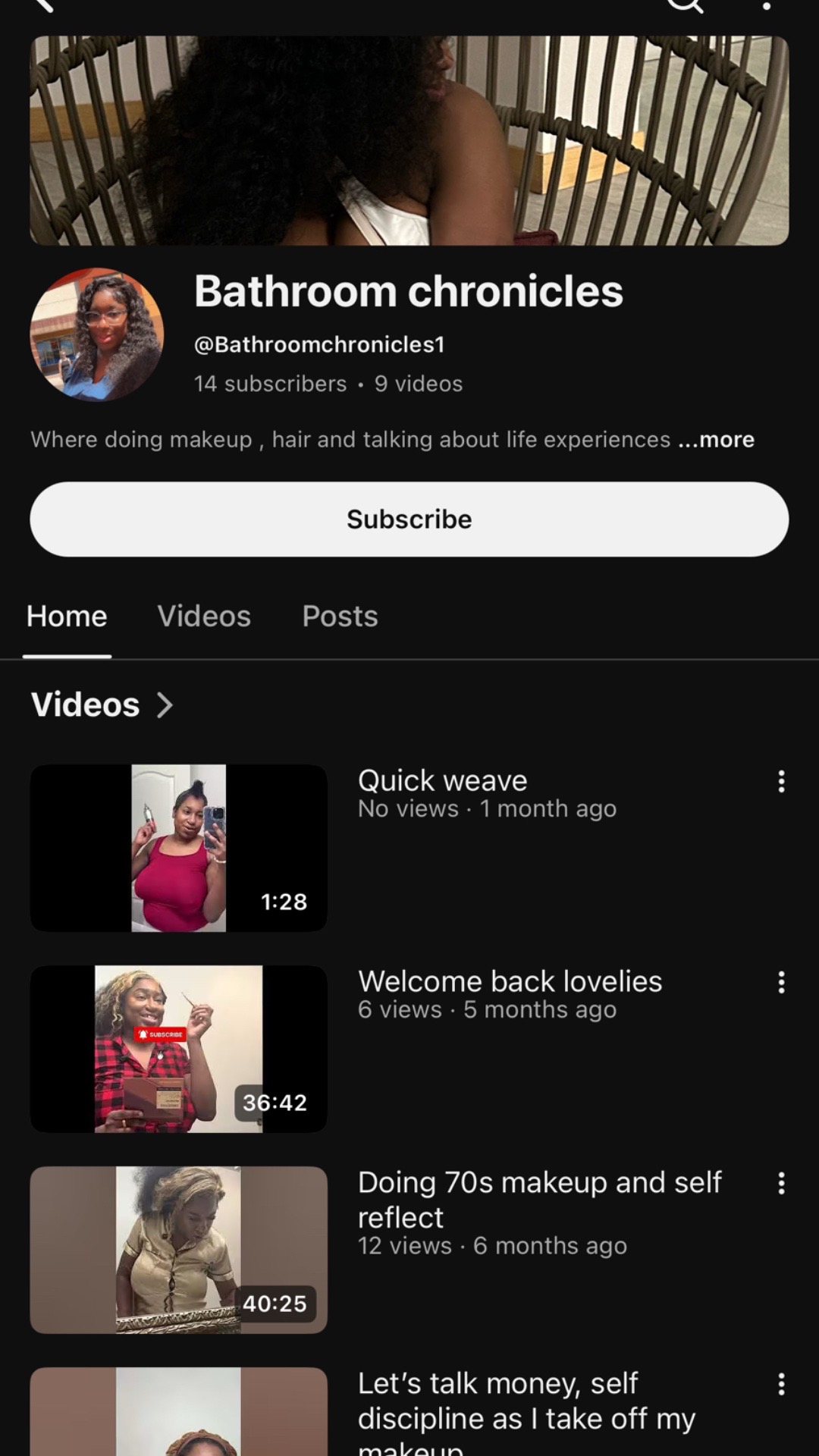Expand channel description with ...more
The width and height of the screenshot is (819, 1456).
(x=716, y=440)
